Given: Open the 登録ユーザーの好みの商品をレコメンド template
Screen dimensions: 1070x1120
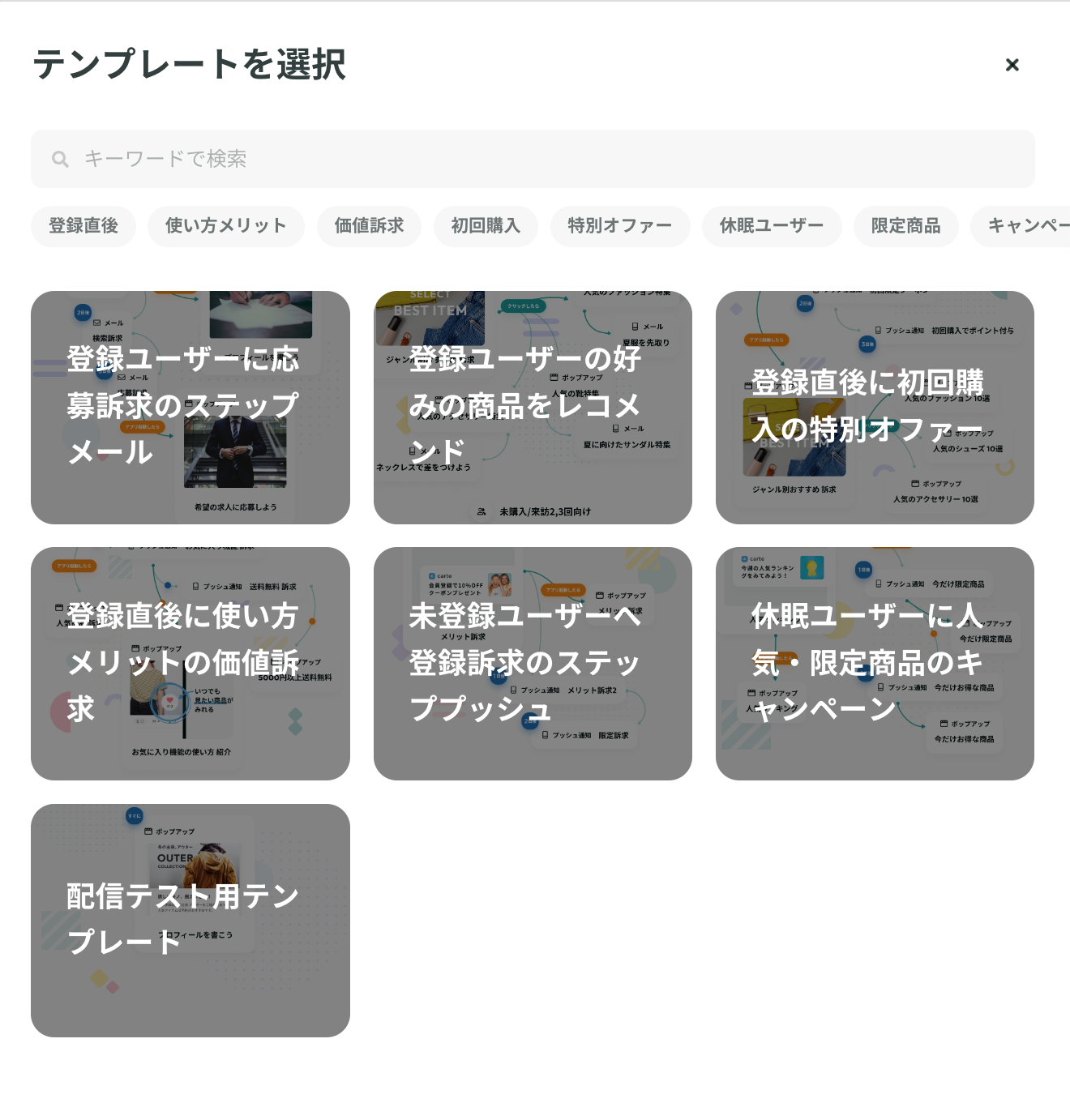Looking at the screenshot, I should [x=533, y=408].
